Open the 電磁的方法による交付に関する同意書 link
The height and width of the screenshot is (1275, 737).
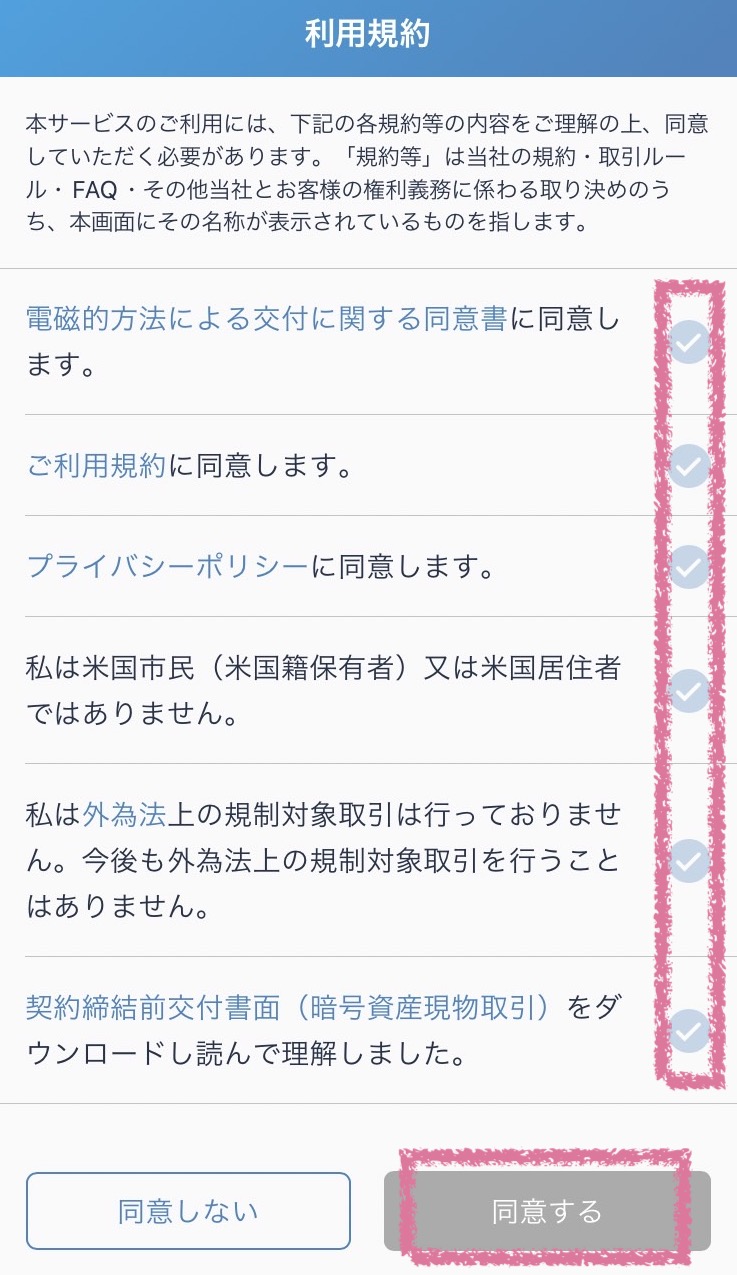pyautogui.click(x=267, y=319)
